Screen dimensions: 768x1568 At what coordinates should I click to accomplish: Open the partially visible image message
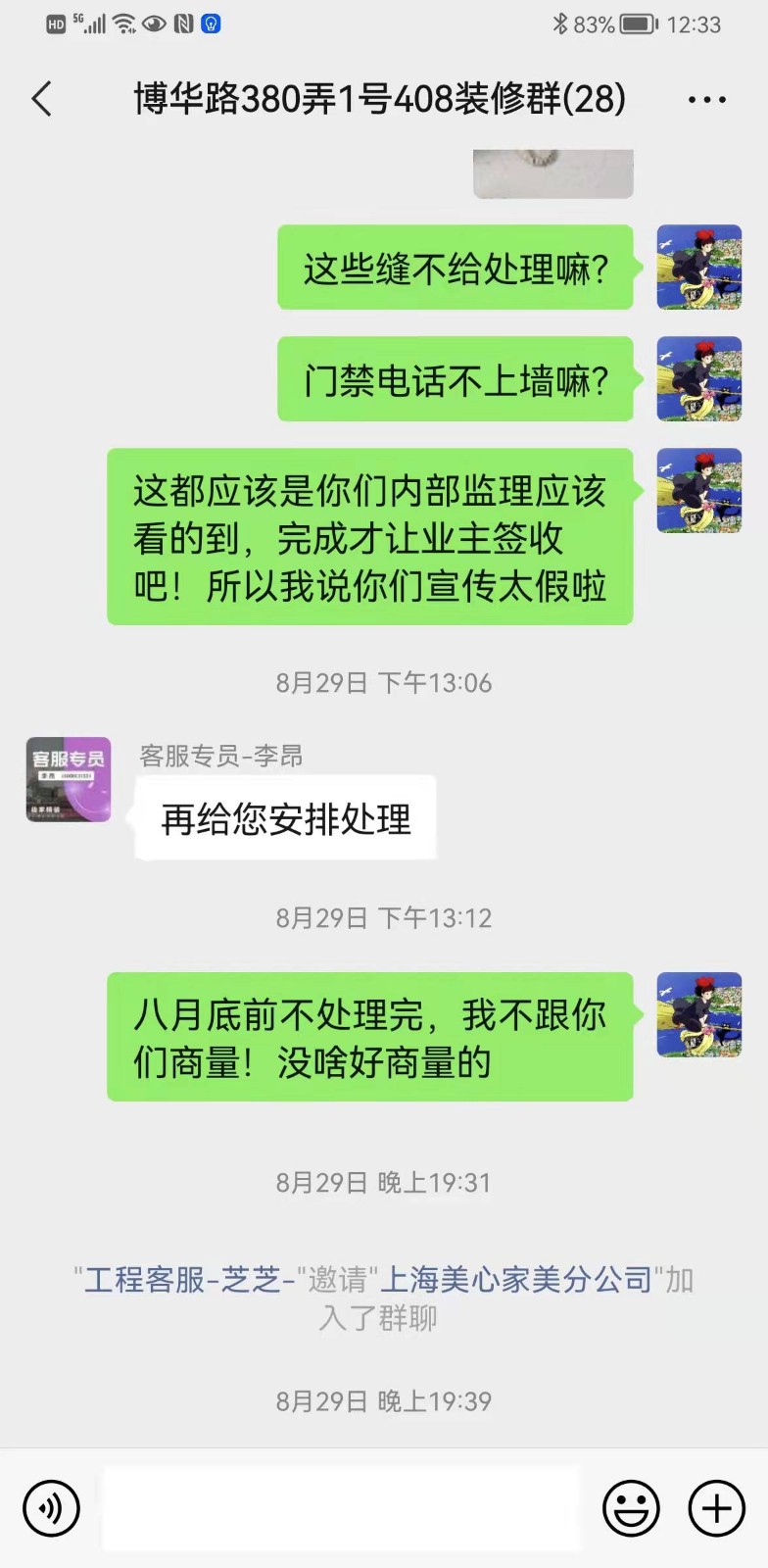pyautogui.click(x=552, y=173)
